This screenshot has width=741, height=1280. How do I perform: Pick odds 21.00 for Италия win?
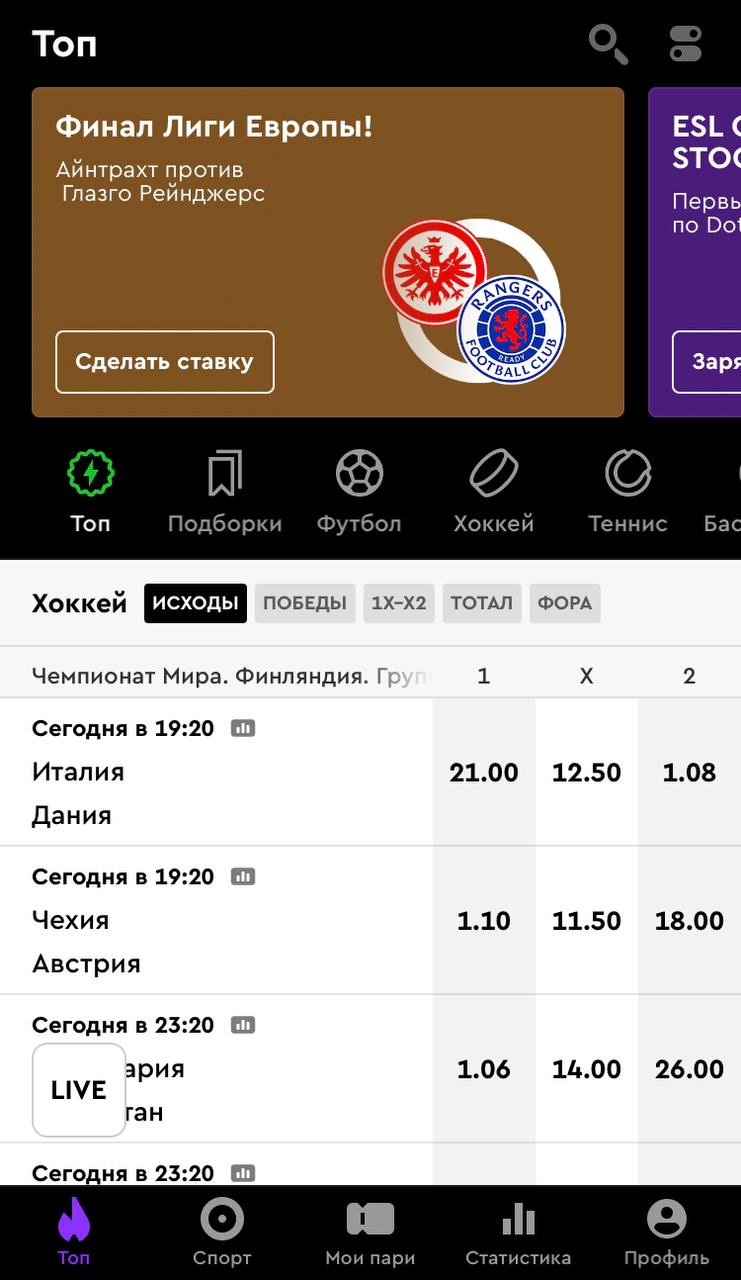pos(484,772)
